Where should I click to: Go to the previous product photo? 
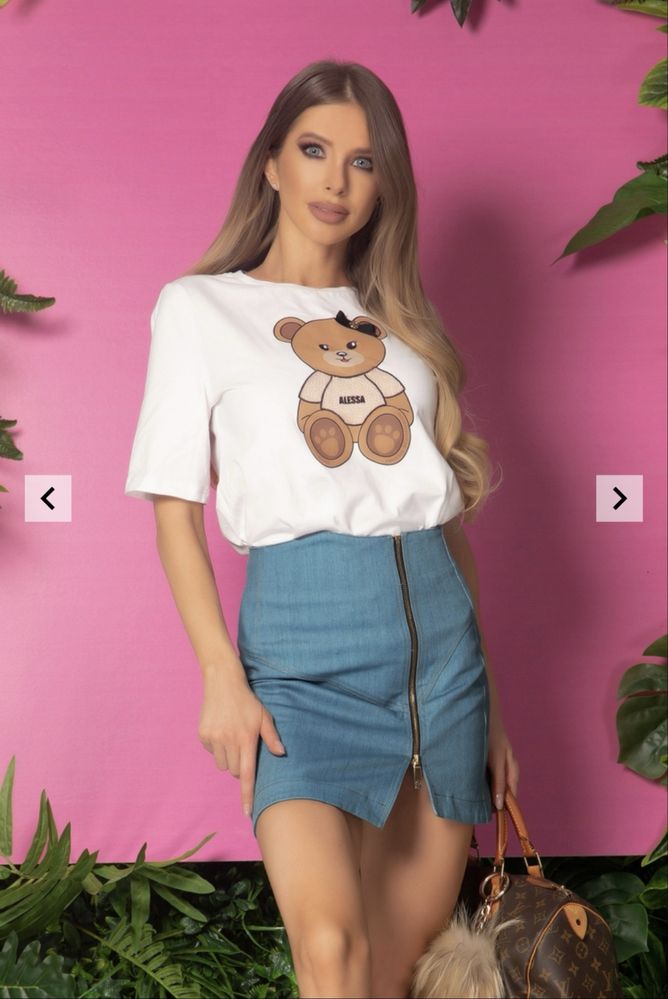point(48,498)
